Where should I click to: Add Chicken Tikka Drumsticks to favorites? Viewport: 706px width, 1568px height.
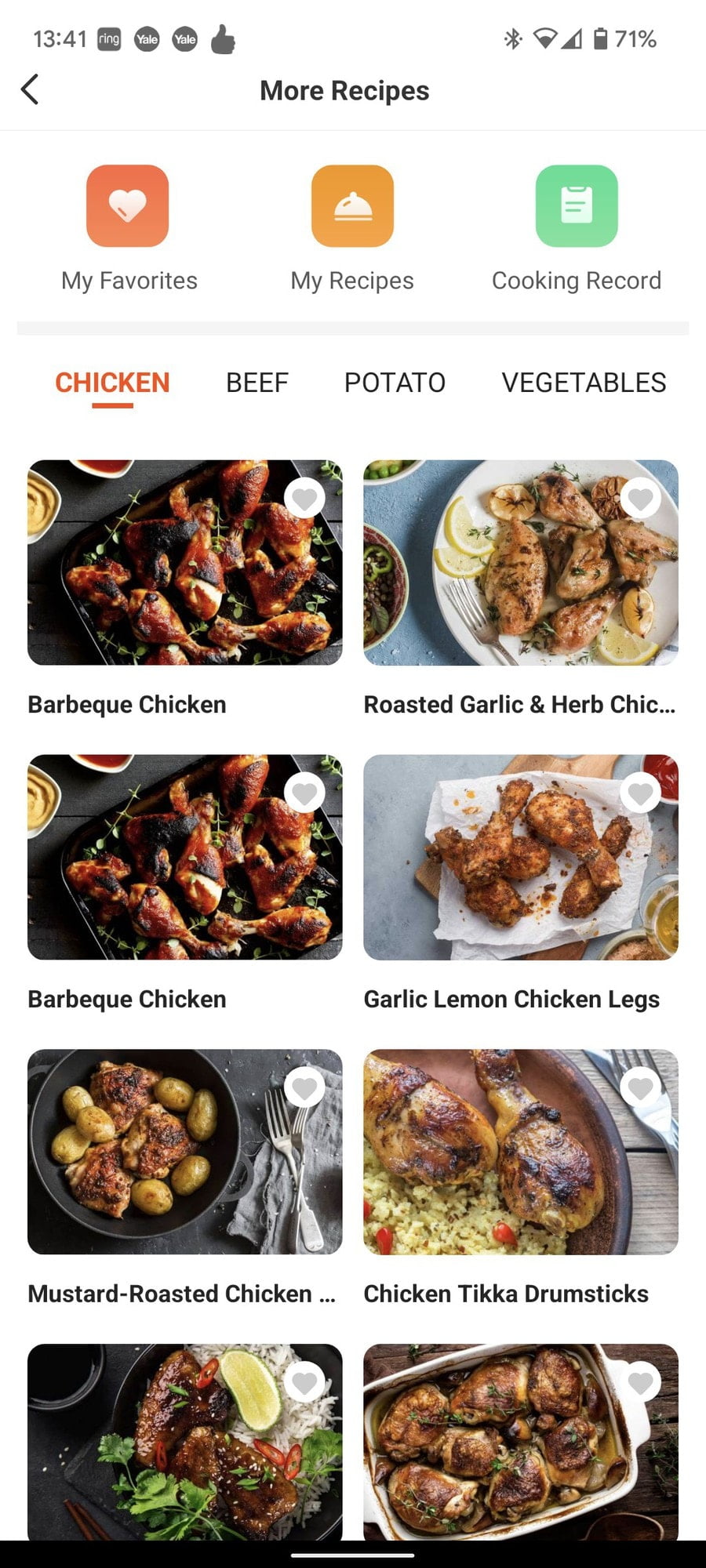click(640, 1087)
